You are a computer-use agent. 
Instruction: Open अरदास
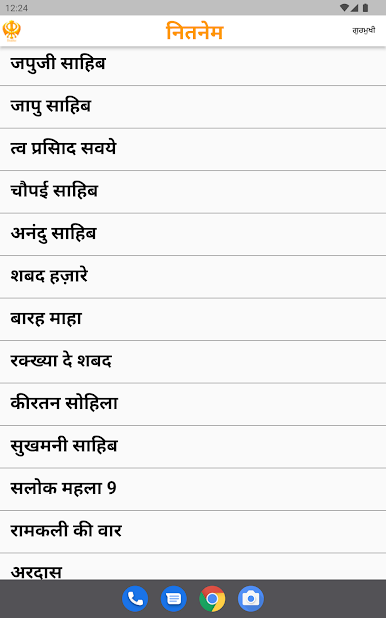pyautogui.click(x=193, y=566)
